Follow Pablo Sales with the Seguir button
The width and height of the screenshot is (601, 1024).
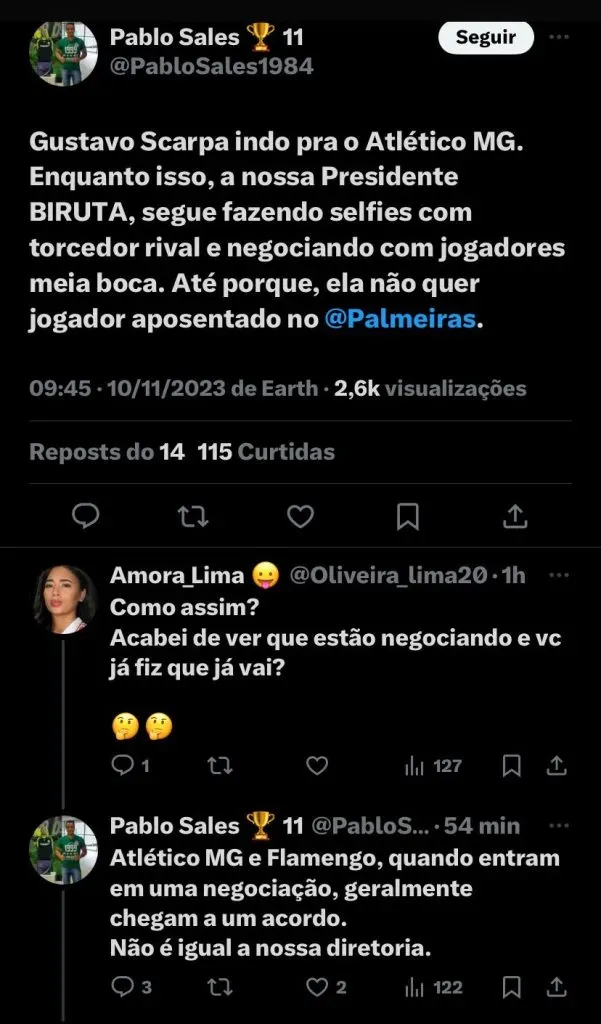tap(486, 38)
